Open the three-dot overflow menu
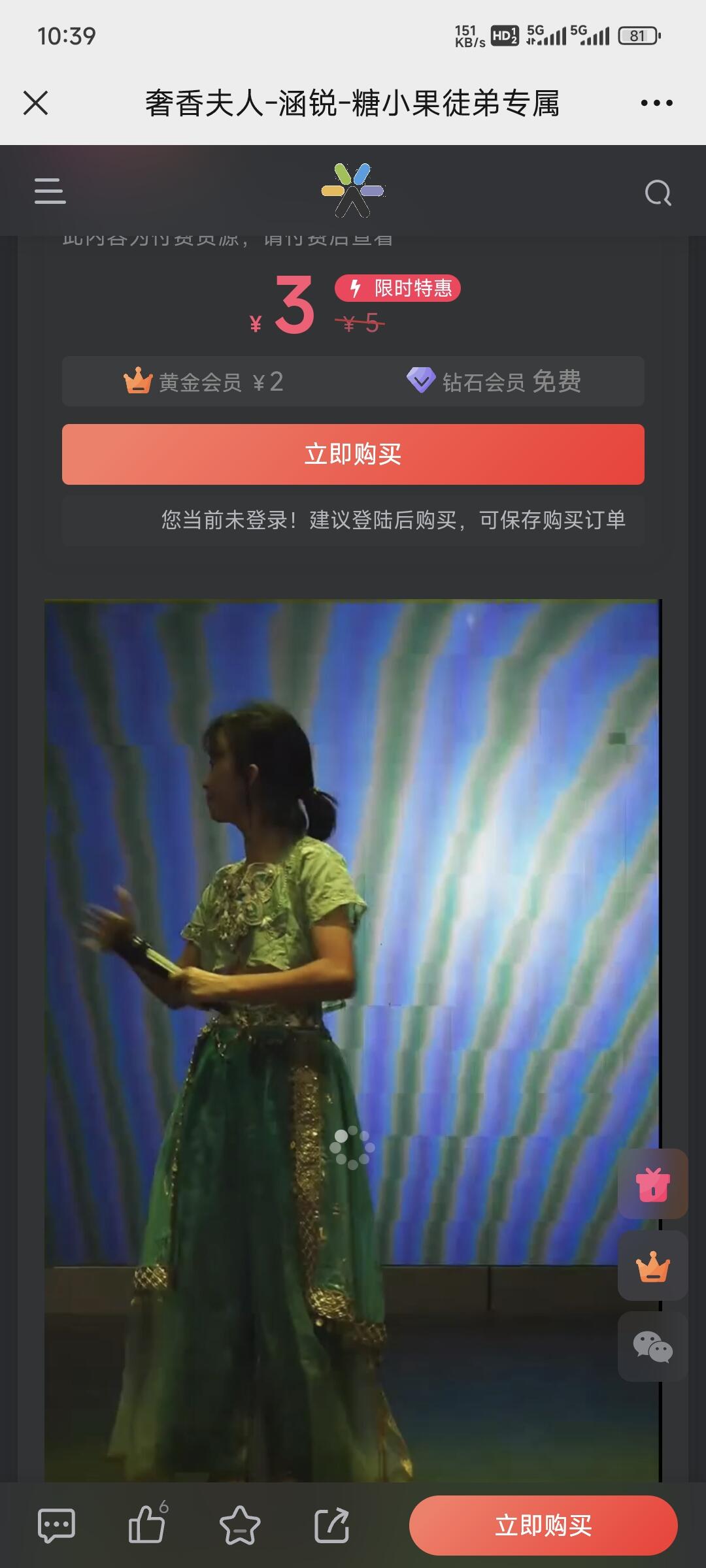This screenshot has width=706, height=1568. click(x=656, y=103)
